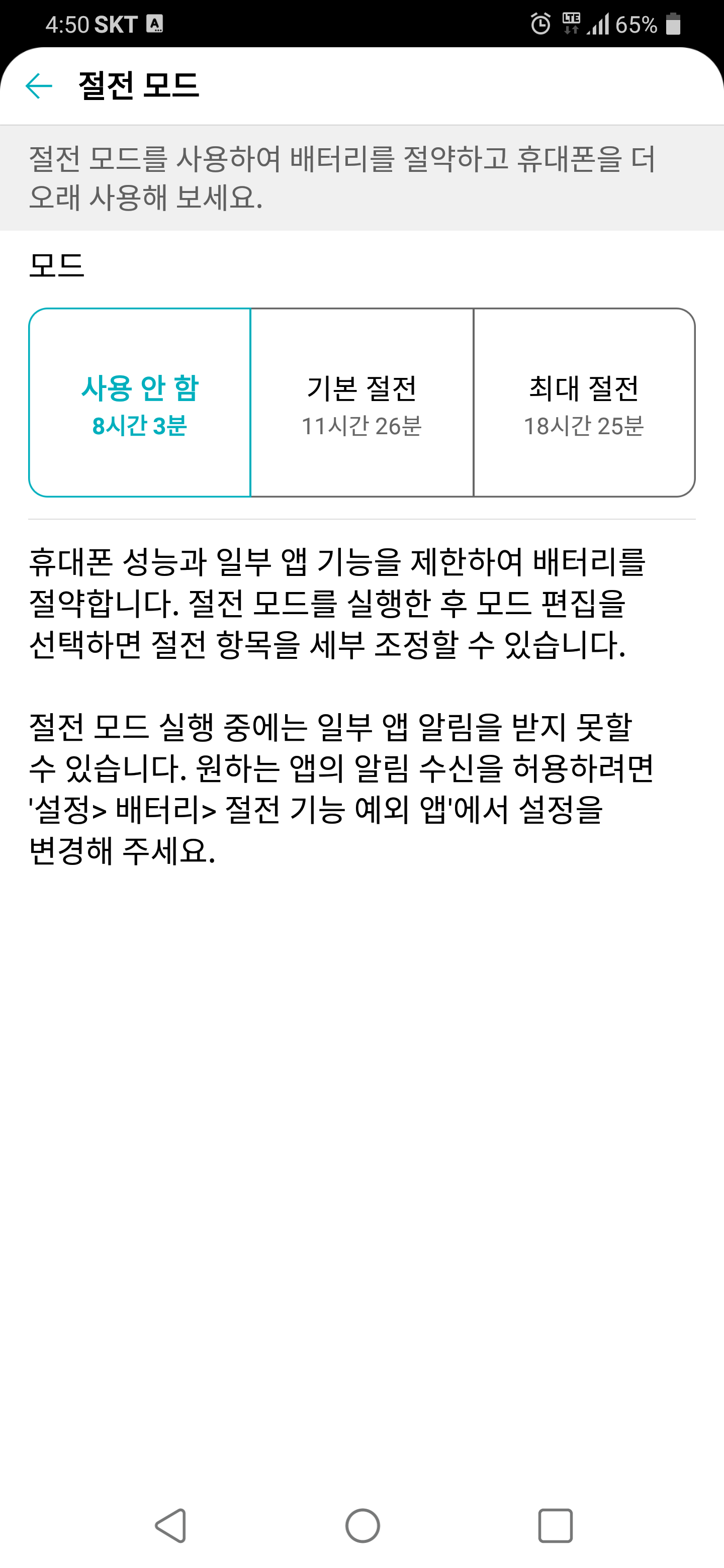This screenshot has width=724, height=1568.
Task: Select the 사용 안 함 mode
Action: [x=139, y=403]
